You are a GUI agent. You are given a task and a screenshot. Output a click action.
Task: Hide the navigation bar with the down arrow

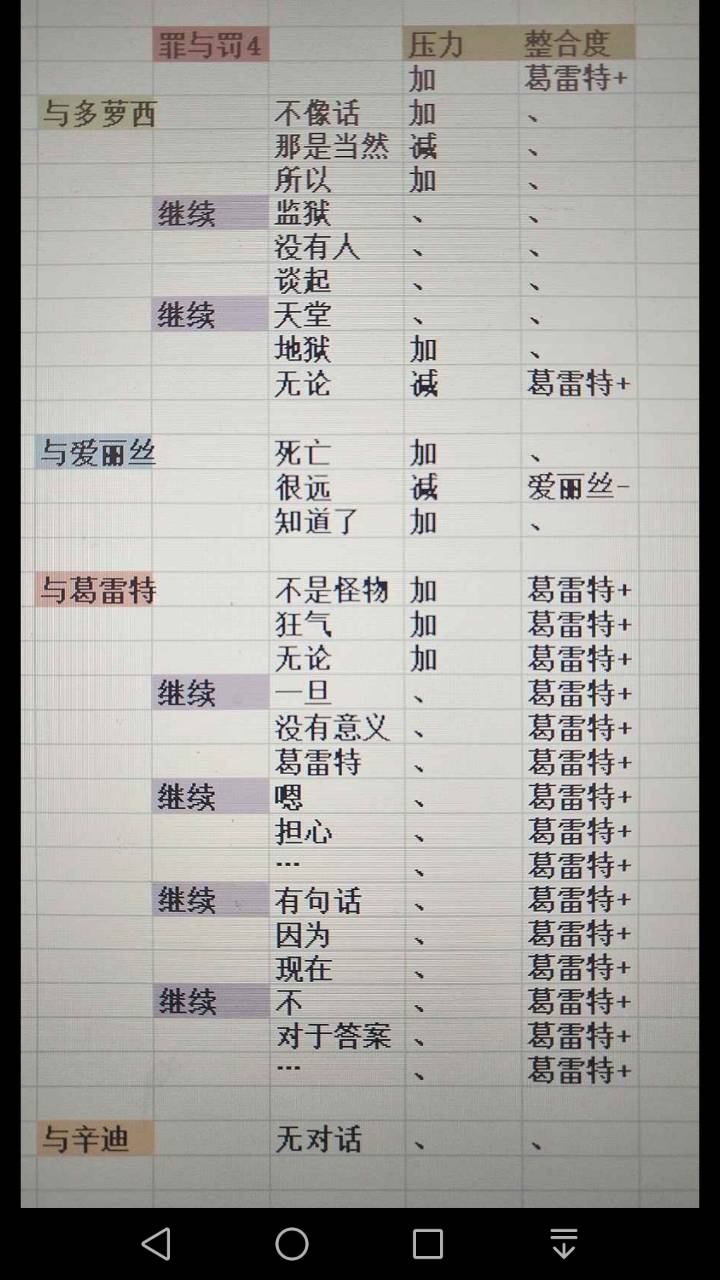(564, 1244)
